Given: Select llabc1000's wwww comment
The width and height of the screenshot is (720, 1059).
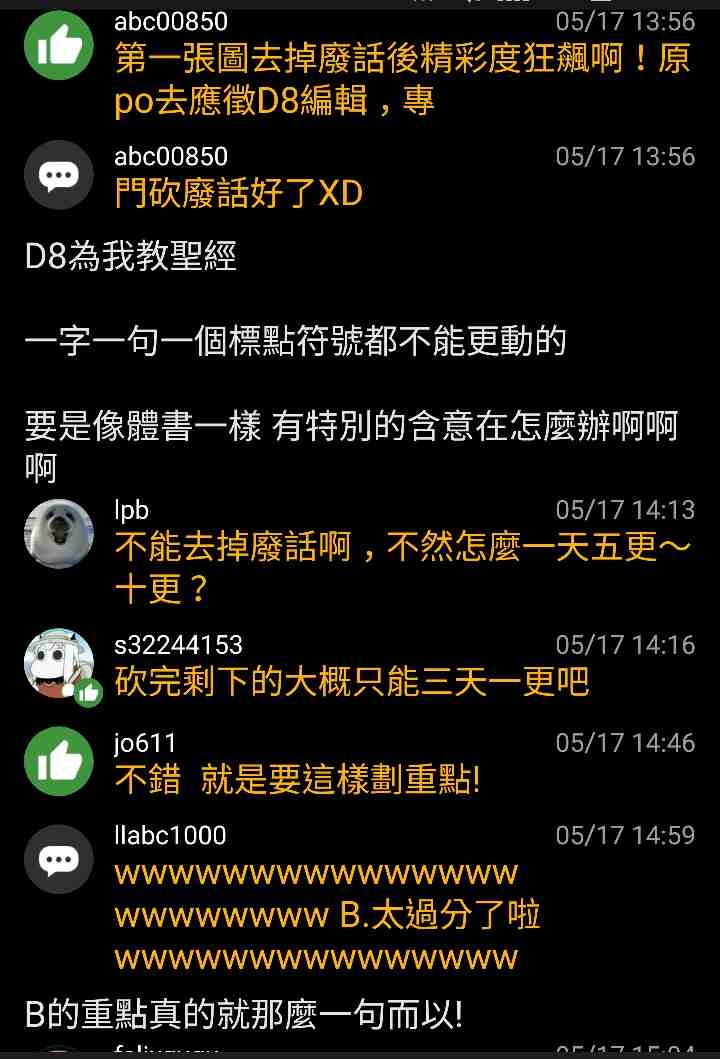Looking at the screenshot, I should 327,915.
